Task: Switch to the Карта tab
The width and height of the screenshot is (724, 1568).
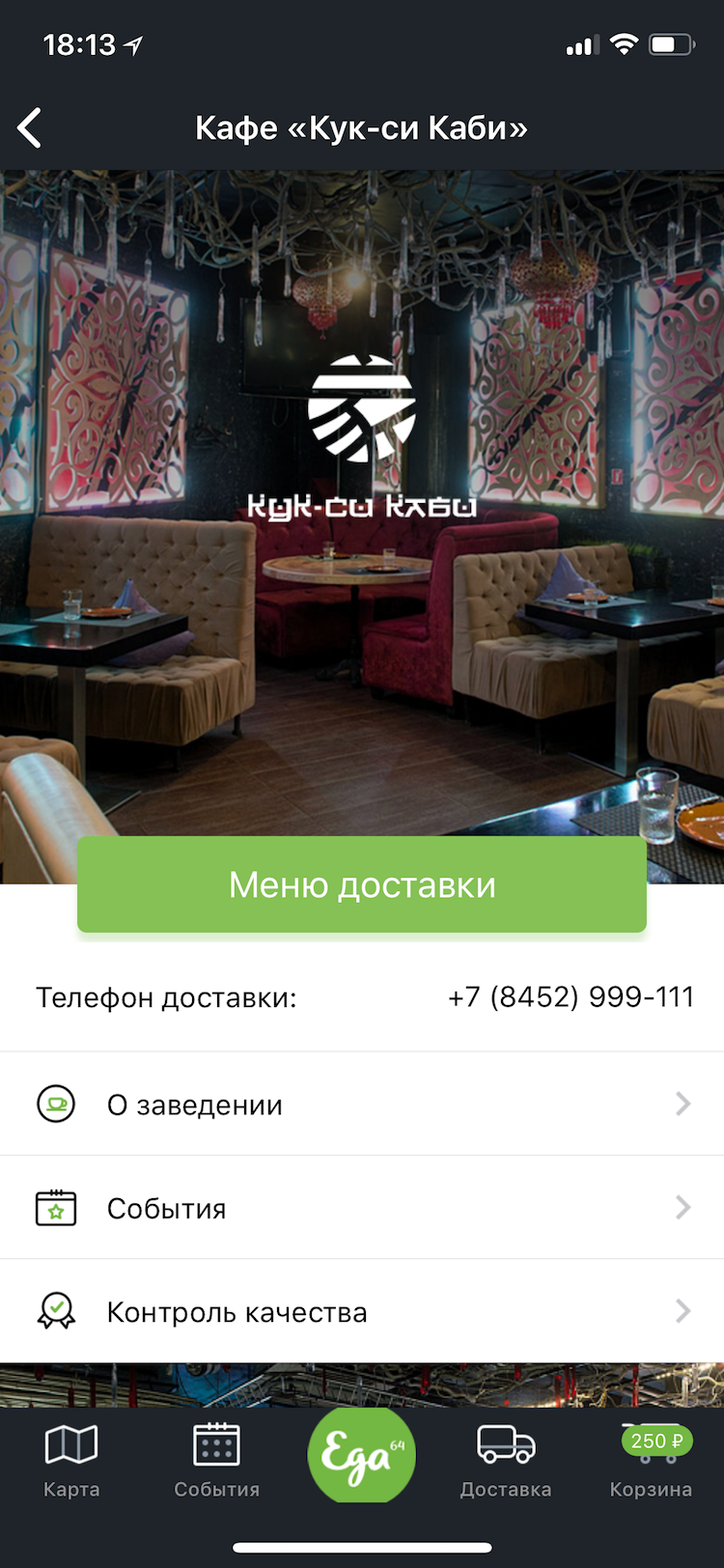Action: [x=70, y=1463]
